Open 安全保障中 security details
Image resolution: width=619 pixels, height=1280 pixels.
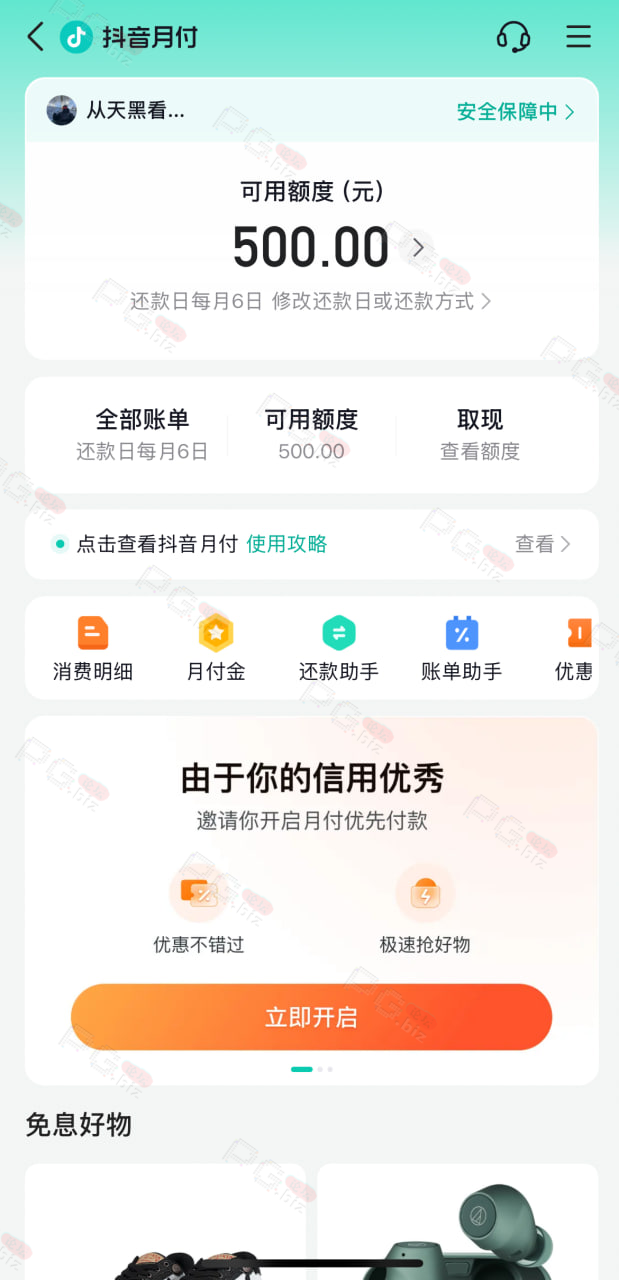(x=516, y=111)
